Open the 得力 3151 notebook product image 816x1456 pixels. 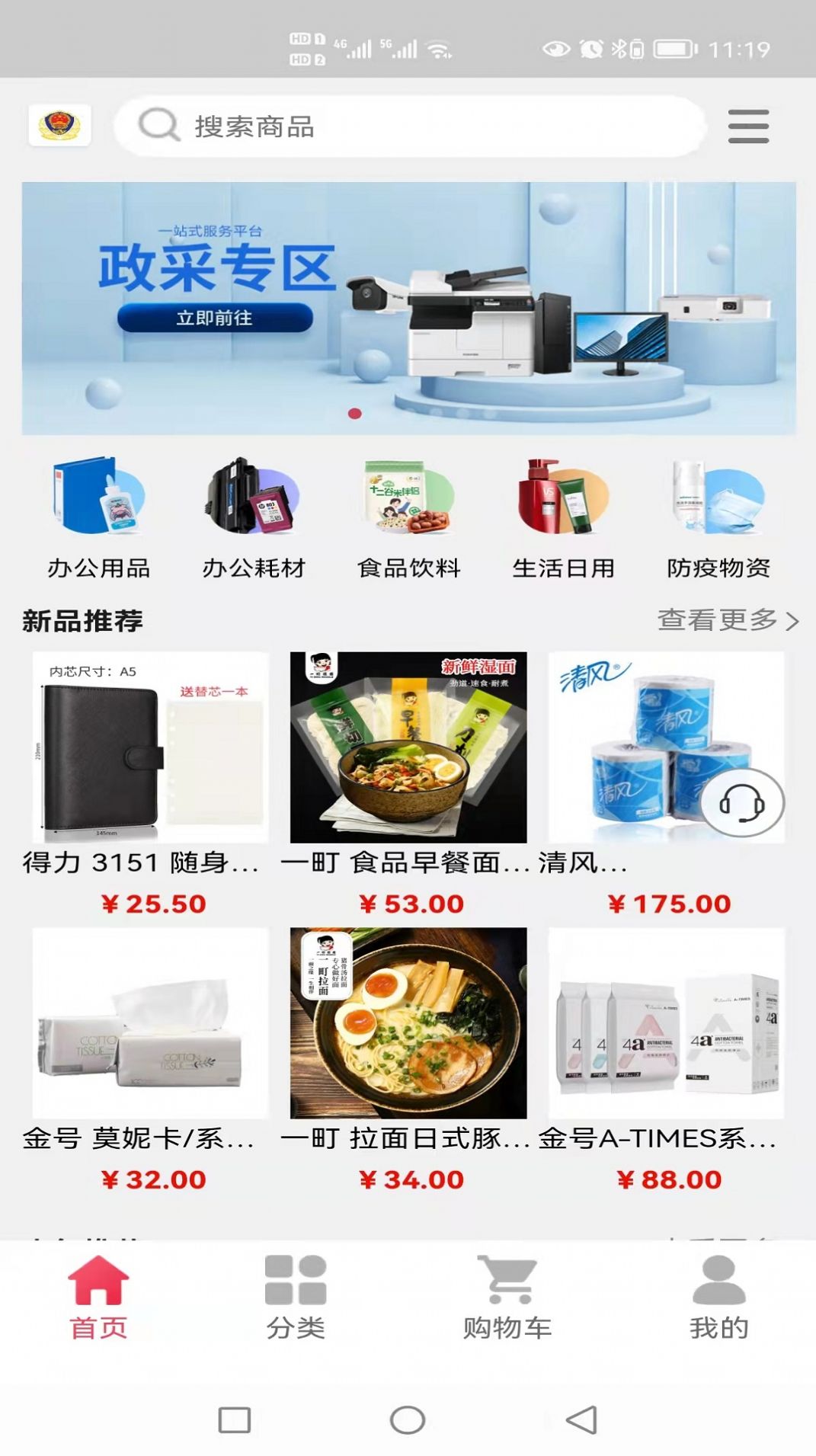point(151,747)
